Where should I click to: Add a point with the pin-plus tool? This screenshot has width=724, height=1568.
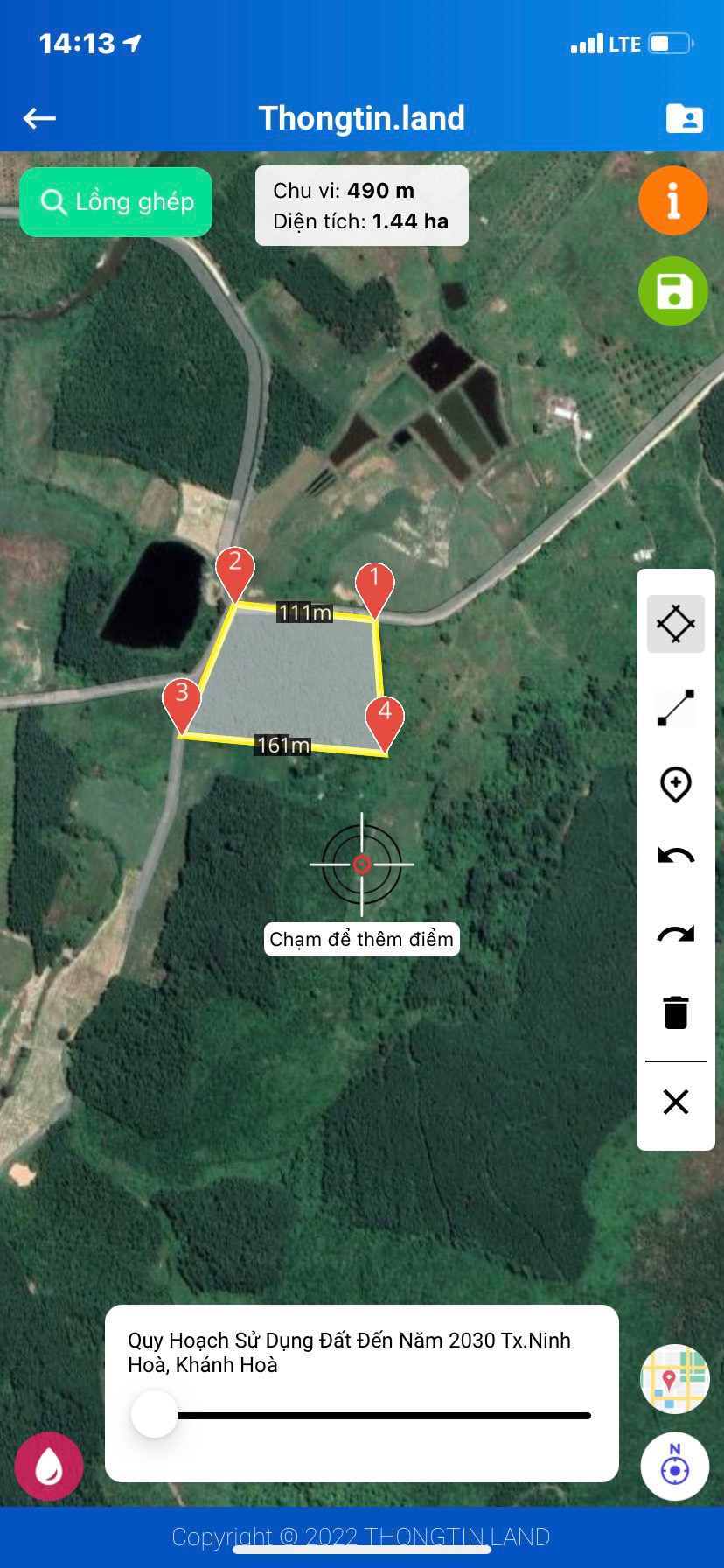click(x=676, y=785)
